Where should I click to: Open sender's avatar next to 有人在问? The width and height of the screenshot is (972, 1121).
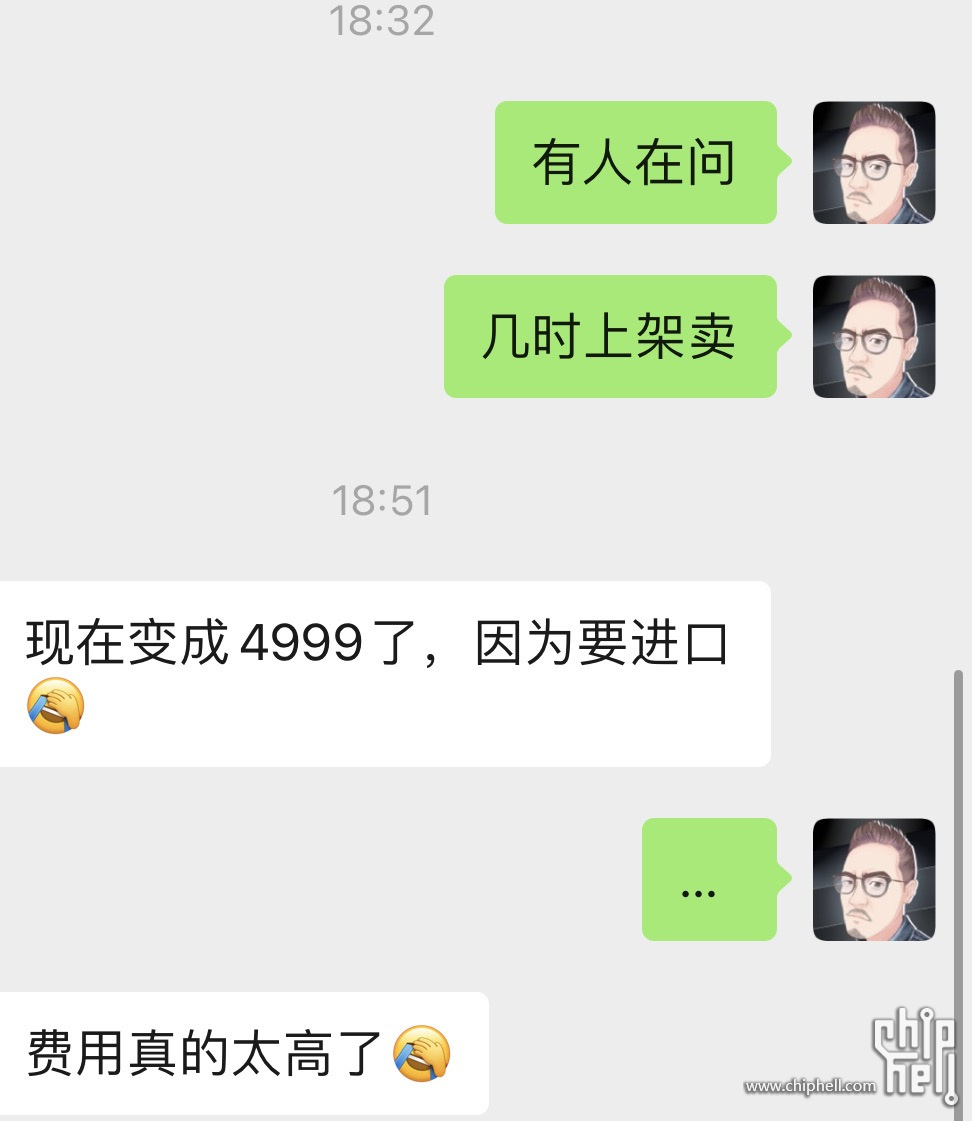click(x=874, y=162)
